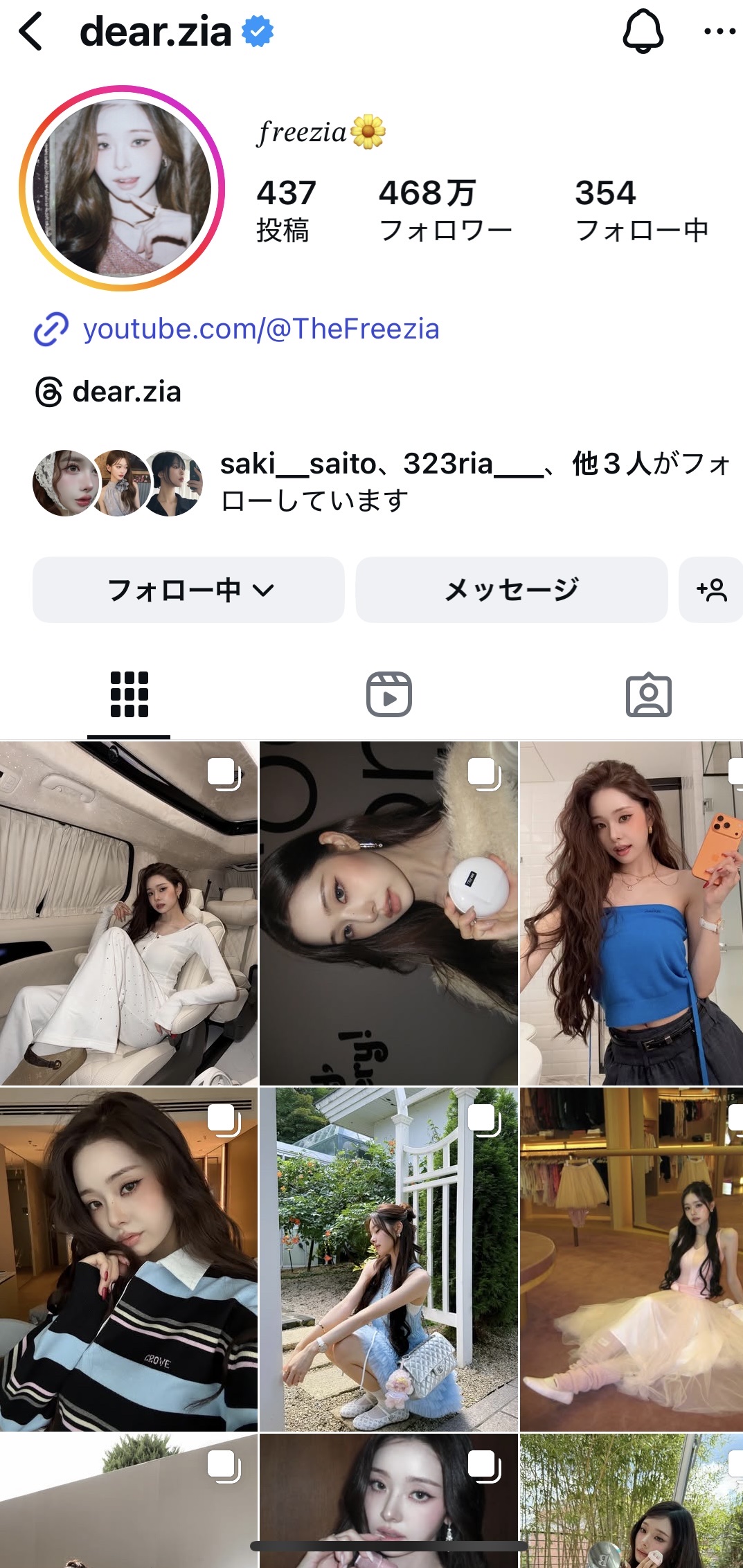The image size is (743, 1568).
Task: Open the post by the white garden gate
Action: click(388, 1259)
